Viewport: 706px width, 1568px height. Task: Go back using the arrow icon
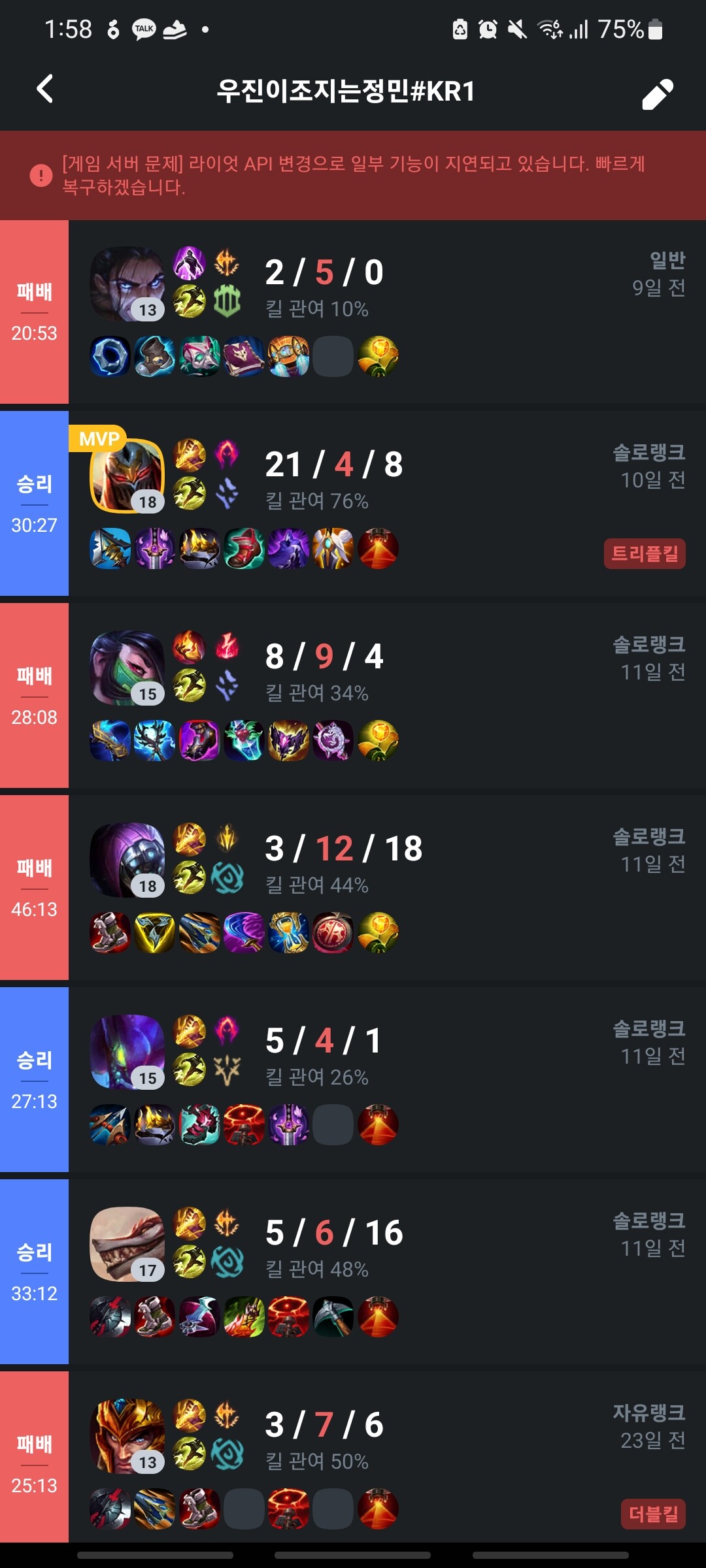click(44, 90)
